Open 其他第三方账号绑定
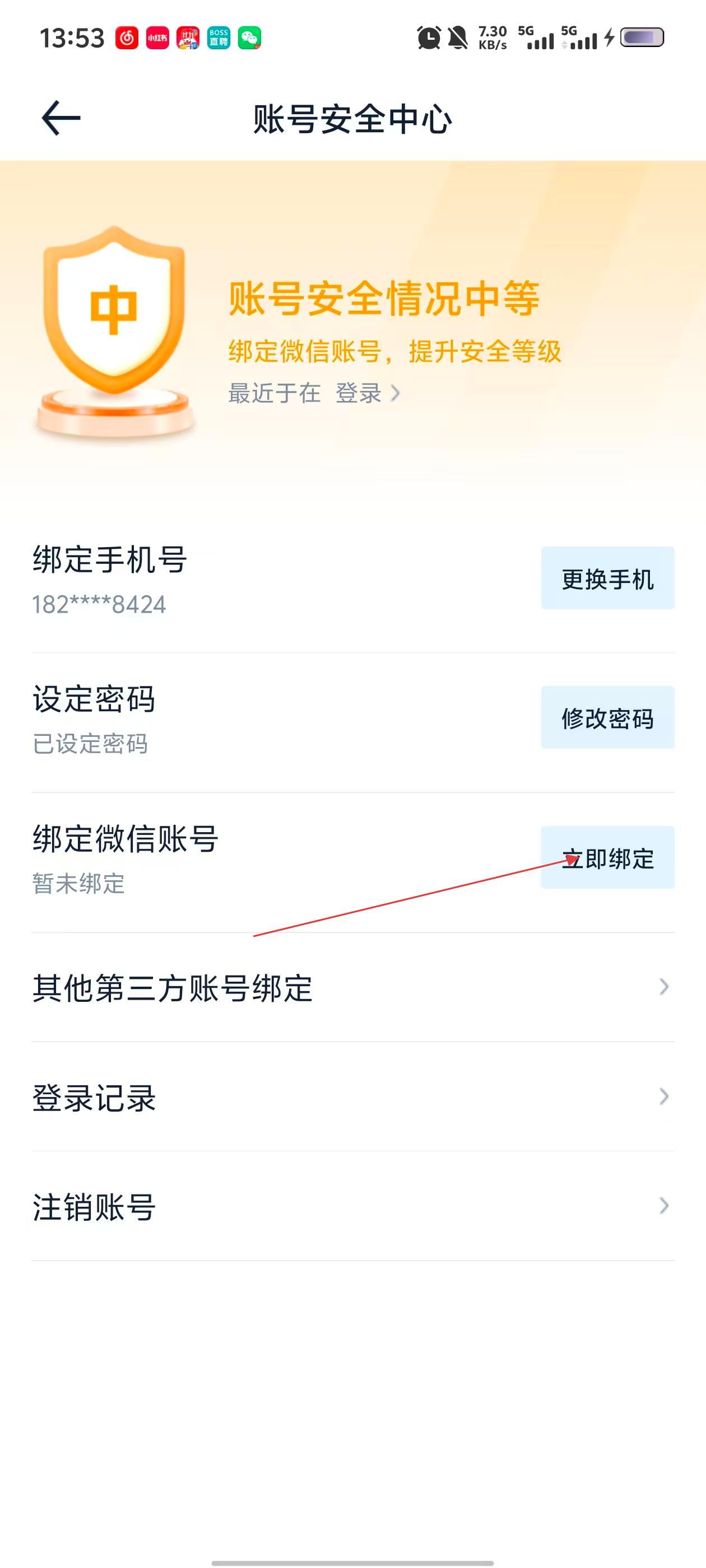Screen dimensions: 706x1568 [x=352, y=987]
